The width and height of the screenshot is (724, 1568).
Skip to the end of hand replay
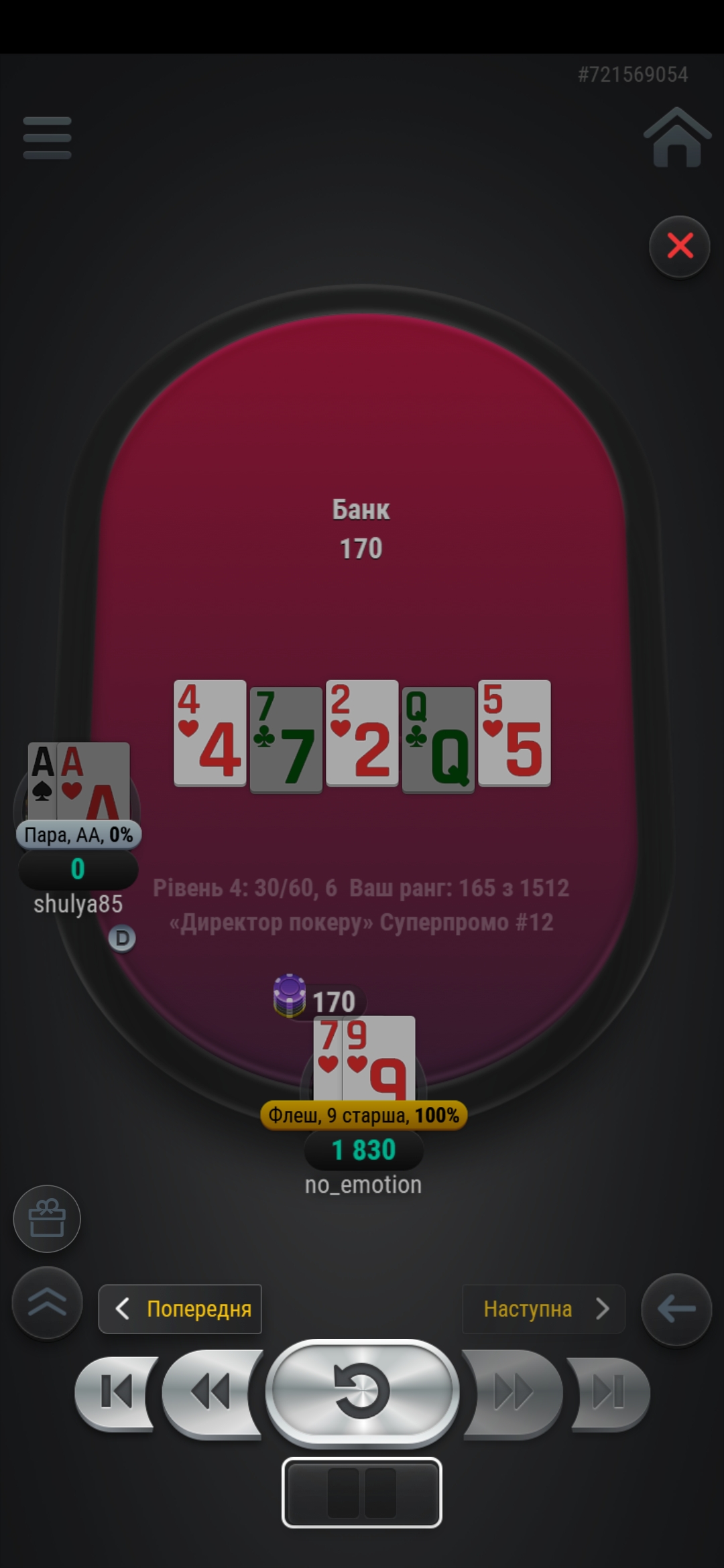pyautogui.click(x=609, y=1393)
